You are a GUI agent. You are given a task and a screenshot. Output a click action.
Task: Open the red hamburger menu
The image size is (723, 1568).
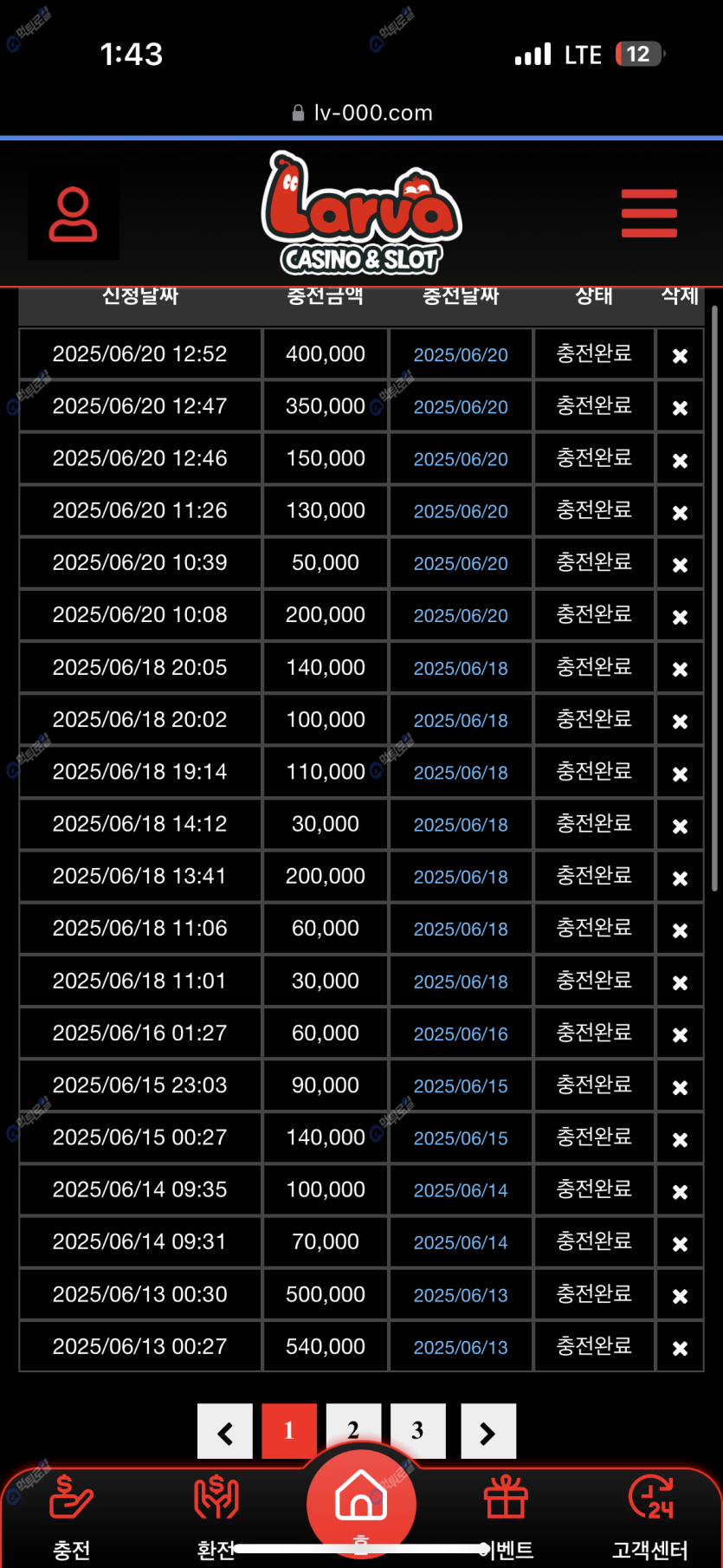click(649, 213)
